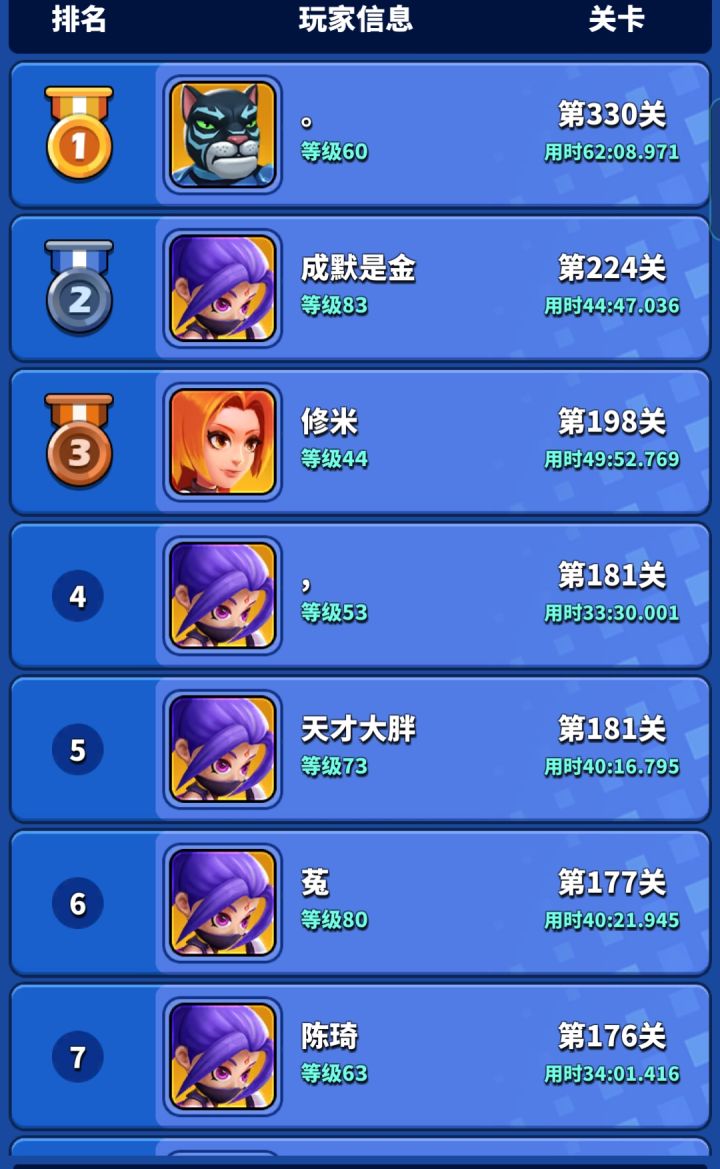Viewport: 720px width, 1169px height.
Task: Open 菟's leaderboard entry
Action: [360, 901]
